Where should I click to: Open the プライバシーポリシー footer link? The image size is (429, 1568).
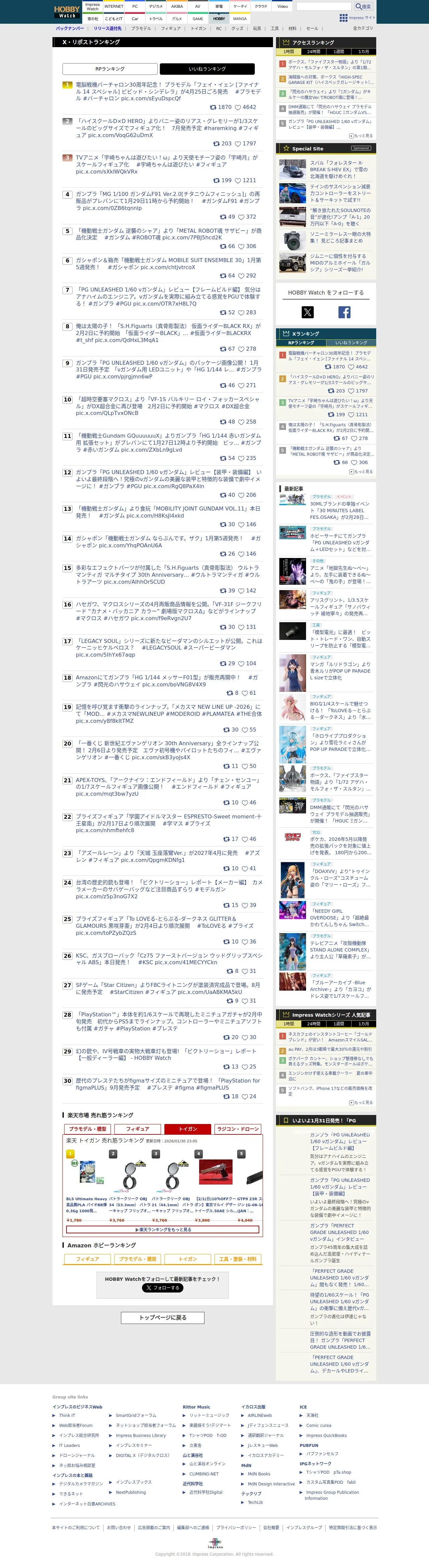tap(236, 1527)
